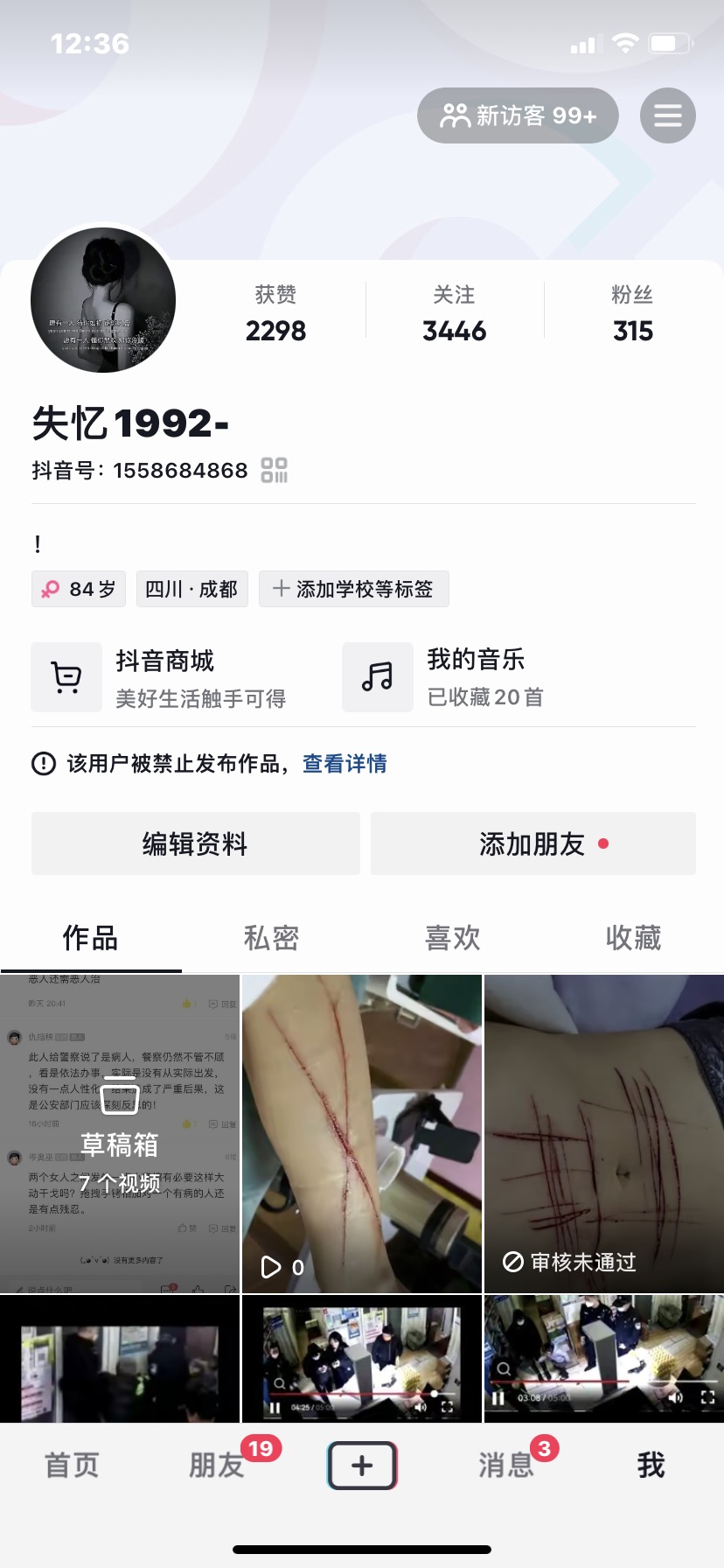
Task: View new visitors 新访客 99+
Action: (518, 115)
